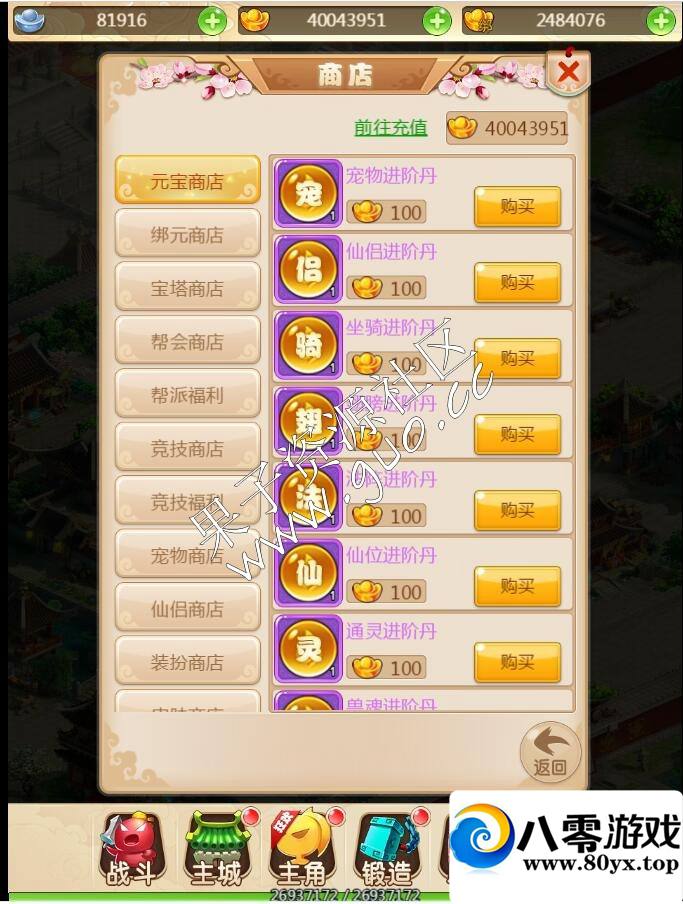
Task: Switch to 竞技商店 tab
Action: tap(187, 449)
